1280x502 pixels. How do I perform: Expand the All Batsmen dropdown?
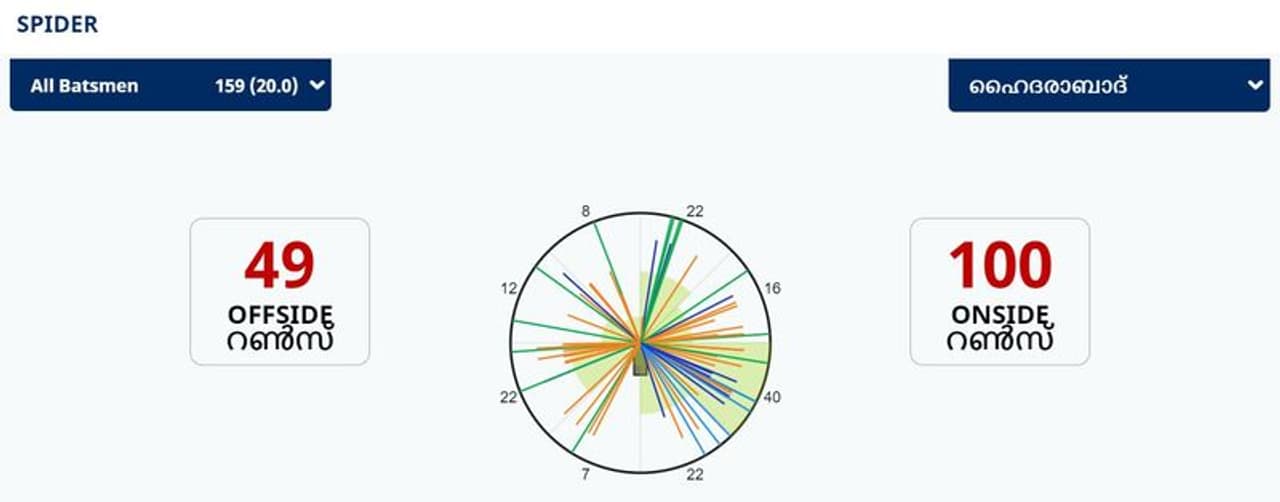pyautogui.click(x=170, y=86)
